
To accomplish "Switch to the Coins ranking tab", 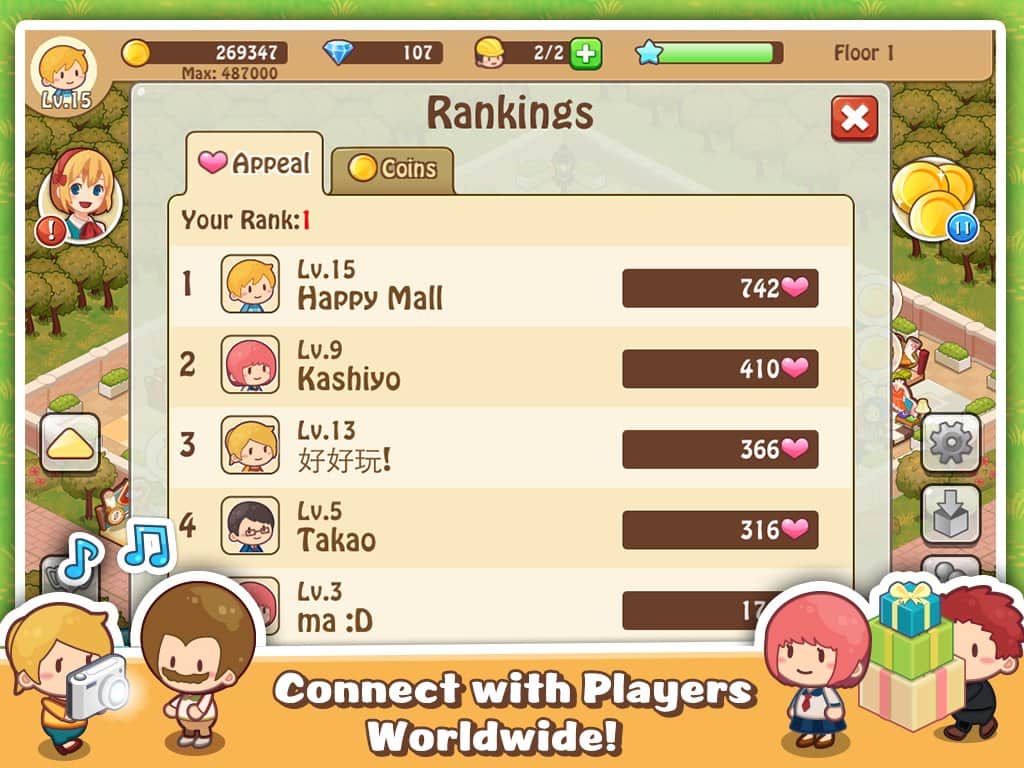I will click(393, 169).
